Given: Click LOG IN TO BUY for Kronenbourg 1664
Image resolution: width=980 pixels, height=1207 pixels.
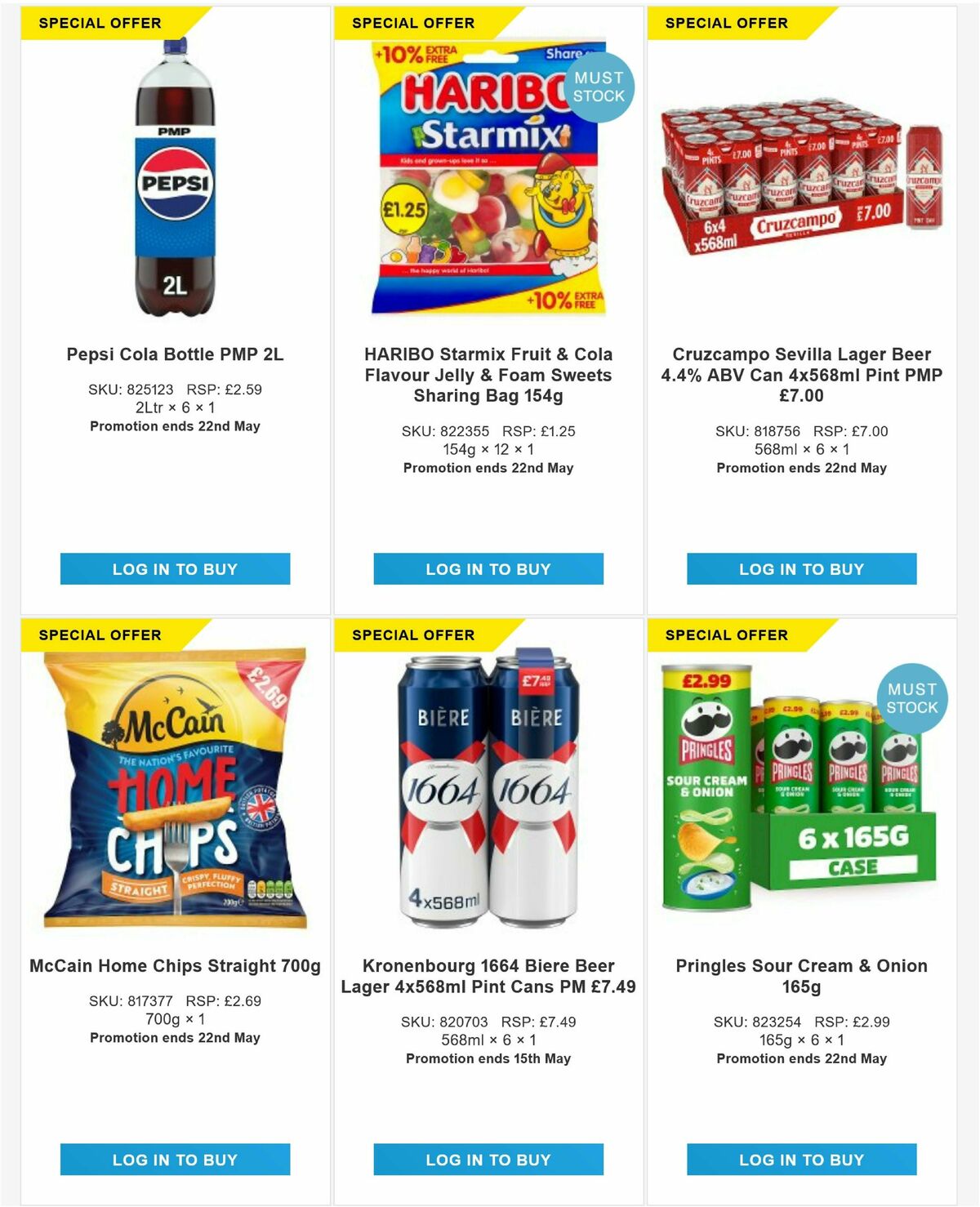Looking at the screenshot, I should 488,1159.
